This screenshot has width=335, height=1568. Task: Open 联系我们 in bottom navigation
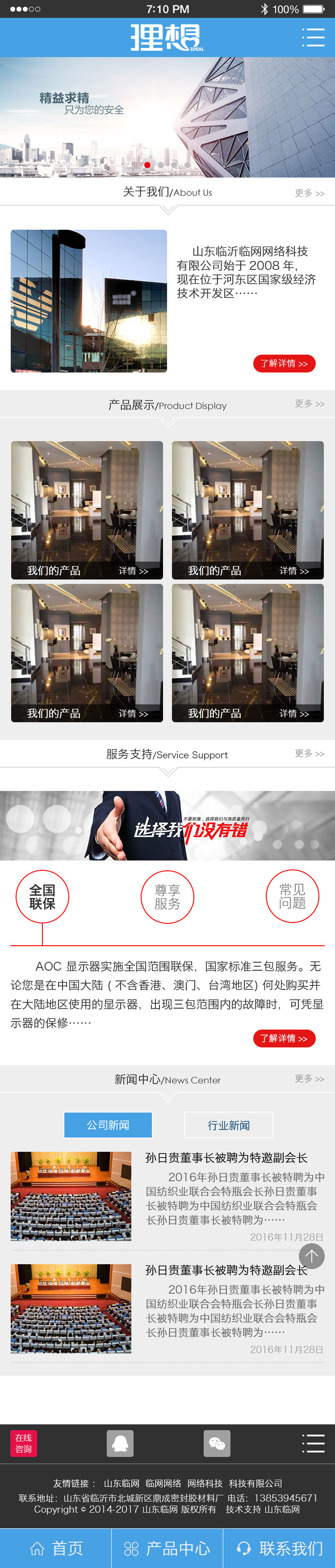click(x=280, y=1548)
